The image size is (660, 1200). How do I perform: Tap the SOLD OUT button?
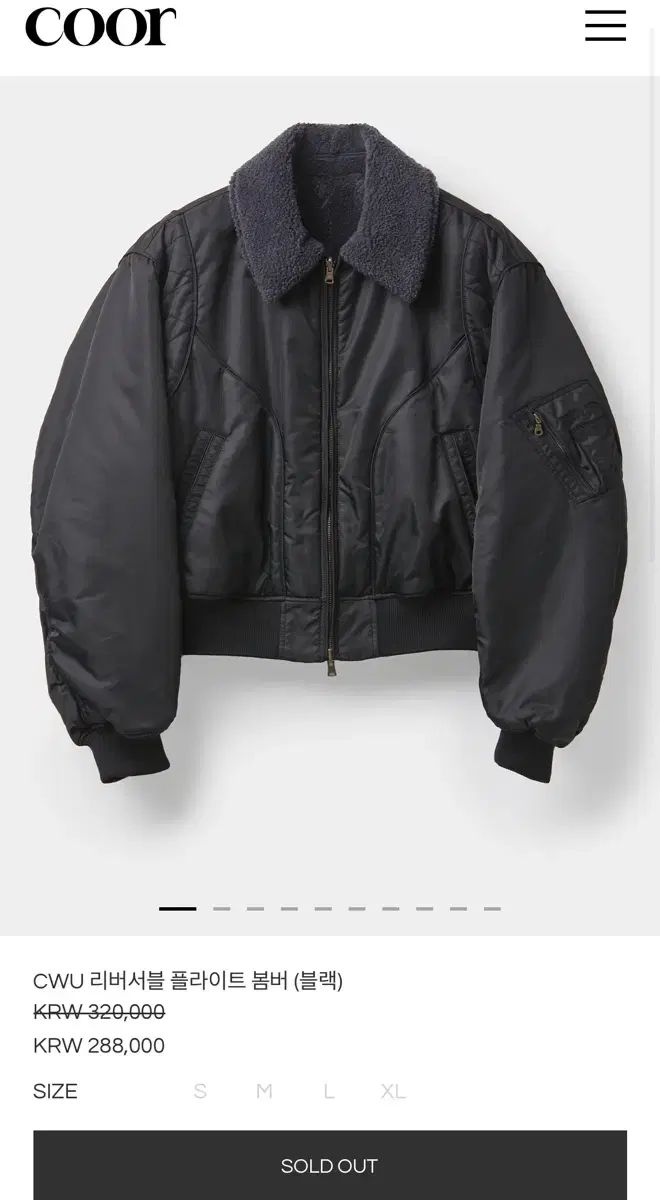pyautogui.click(x=330, y=1166)
